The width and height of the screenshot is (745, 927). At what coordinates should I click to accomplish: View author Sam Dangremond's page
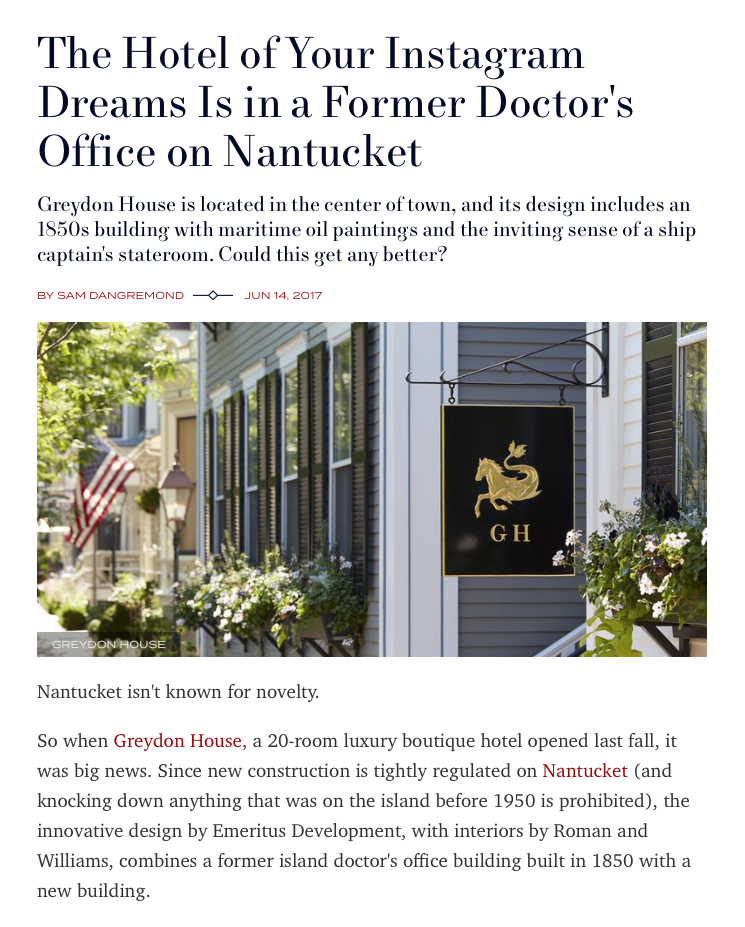point(120,296)
